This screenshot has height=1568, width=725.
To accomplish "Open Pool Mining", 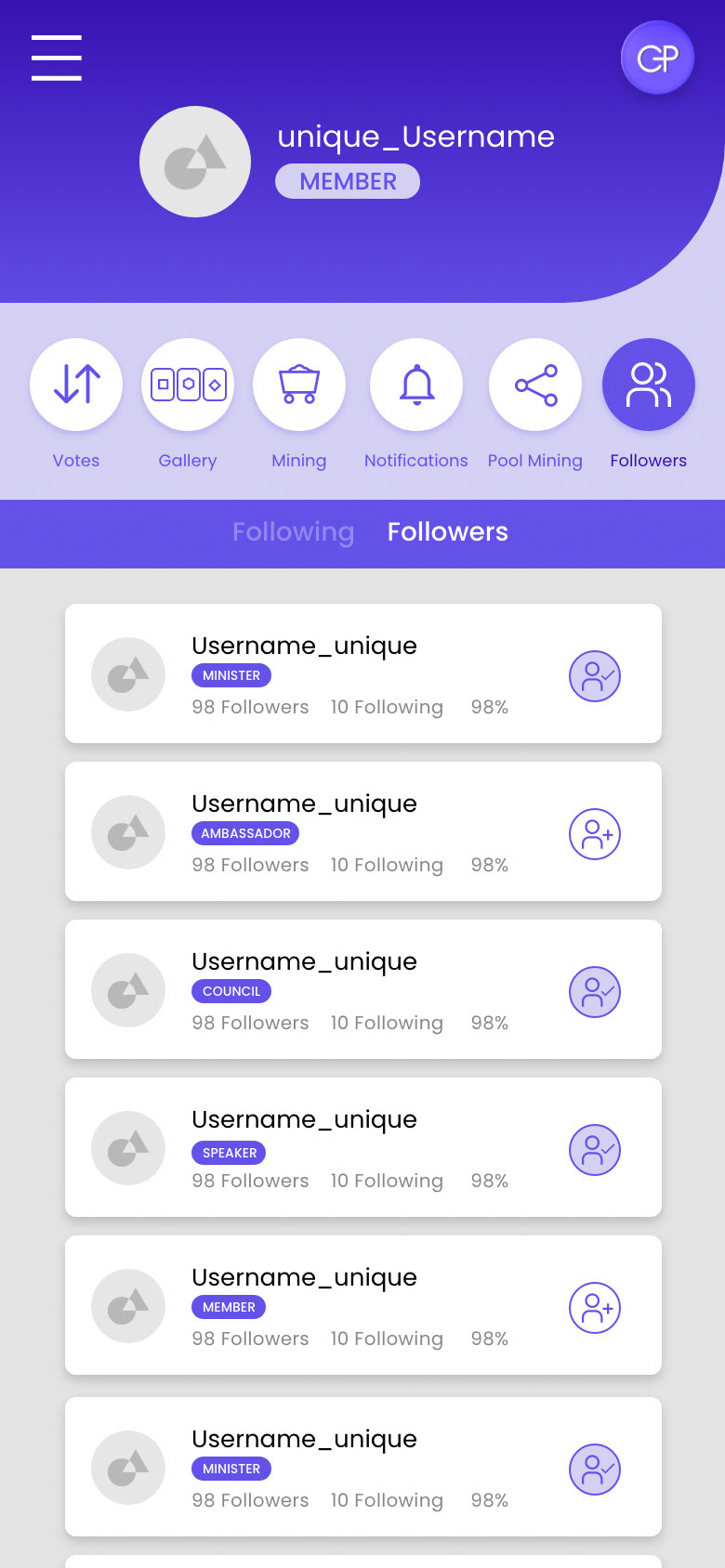I will coord(535,385).
